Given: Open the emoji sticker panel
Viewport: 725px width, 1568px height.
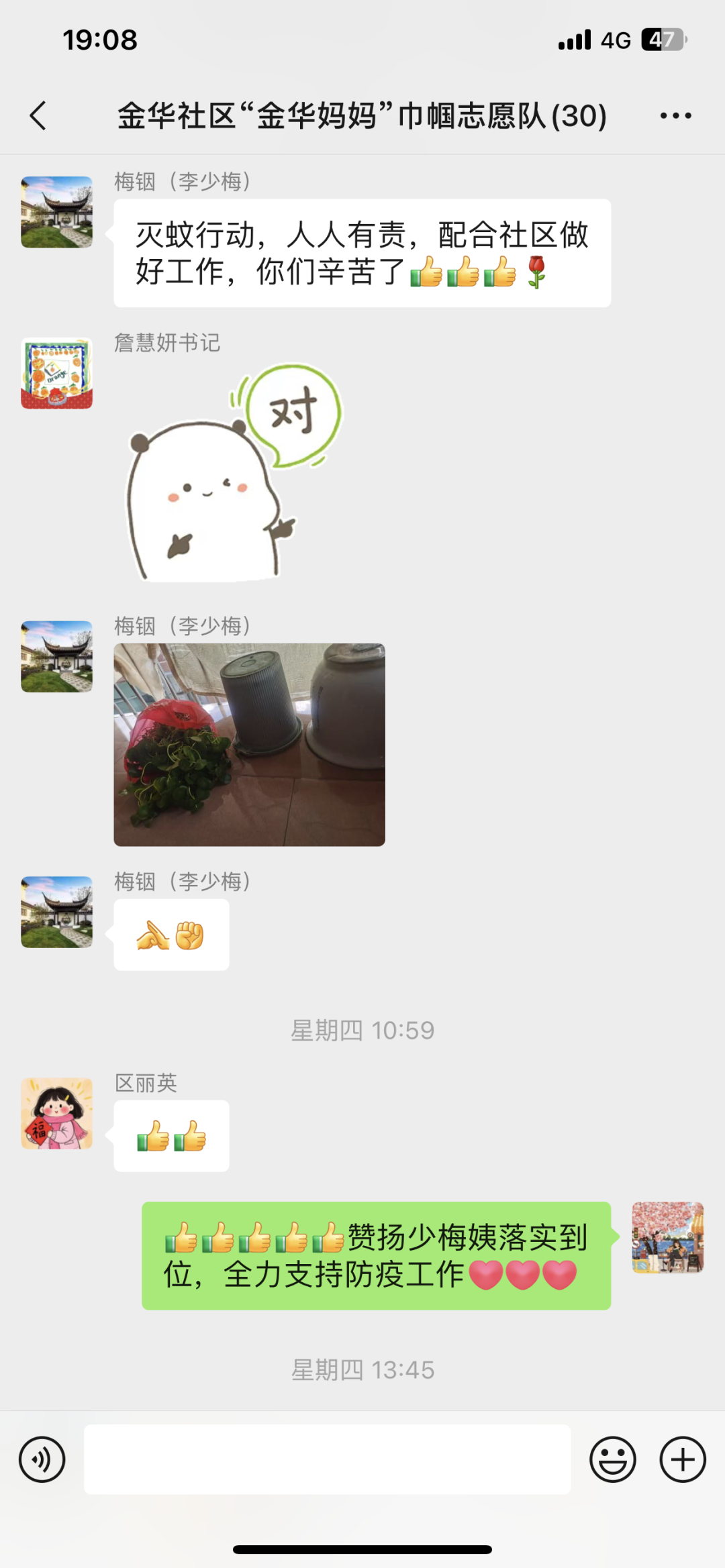Looking at the screenshot, I should (612, 1459).
